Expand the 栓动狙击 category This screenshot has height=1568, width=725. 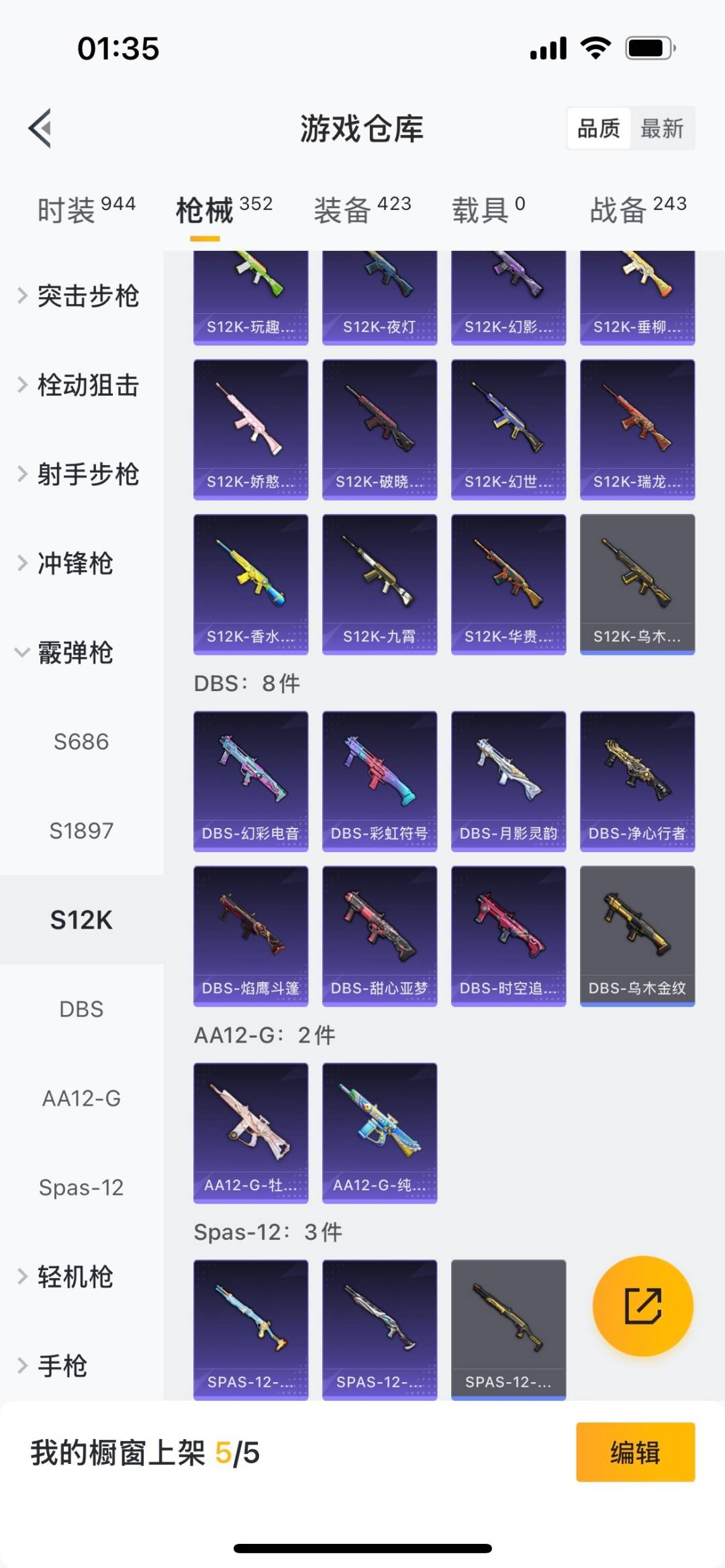[81, 385]
